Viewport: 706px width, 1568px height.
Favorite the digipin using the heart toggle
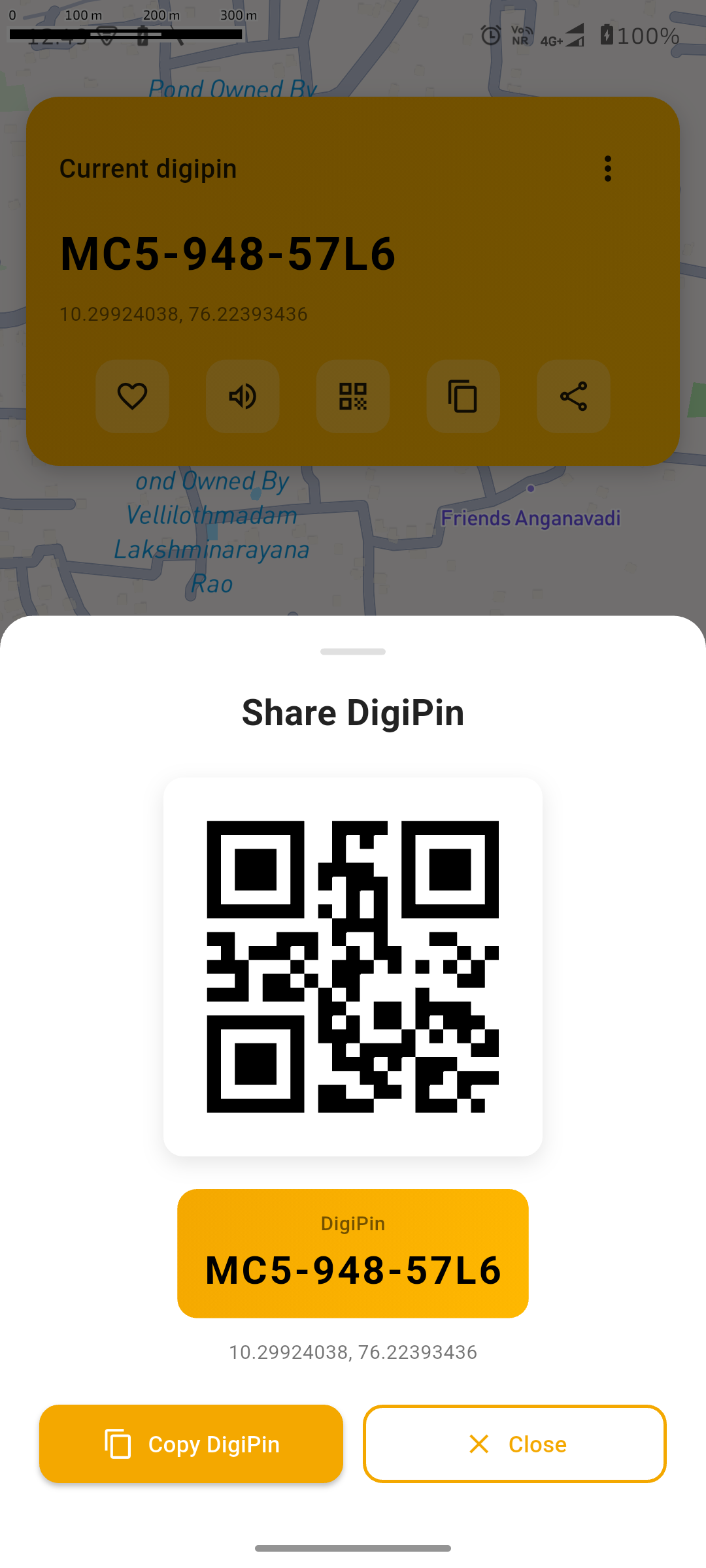click(x=132, y=397)
